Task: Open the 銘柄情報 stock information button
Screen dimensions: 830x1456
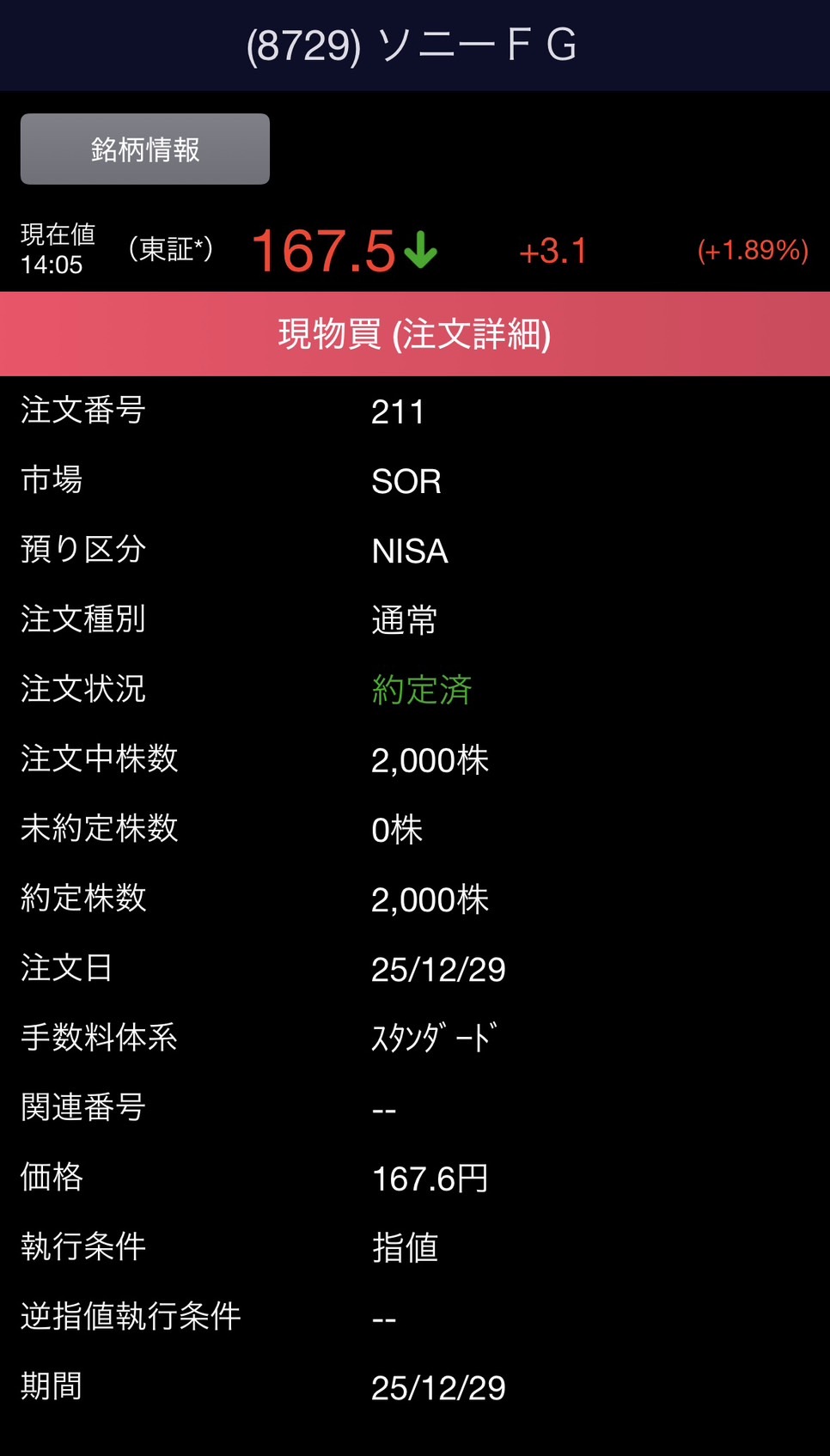Action: tap(145, 149)
